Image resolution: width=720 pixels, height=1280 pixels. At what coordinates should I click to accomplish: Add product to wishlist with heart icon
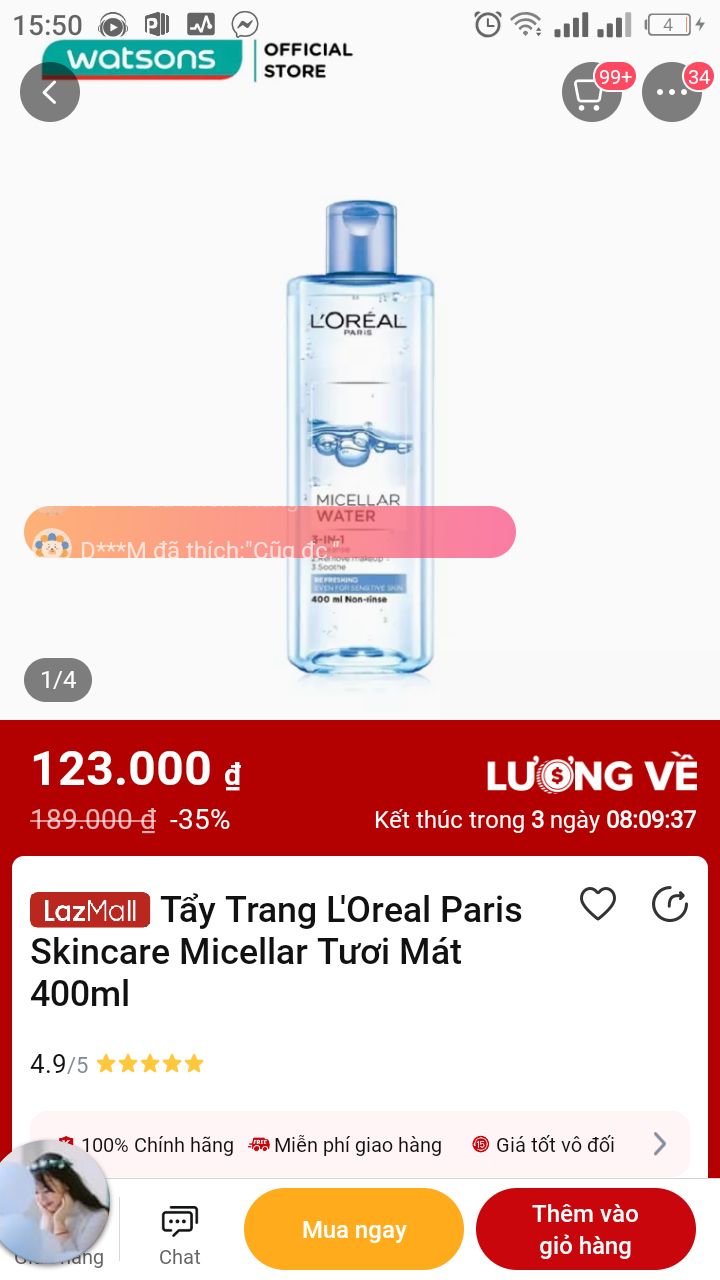[598, 904]
